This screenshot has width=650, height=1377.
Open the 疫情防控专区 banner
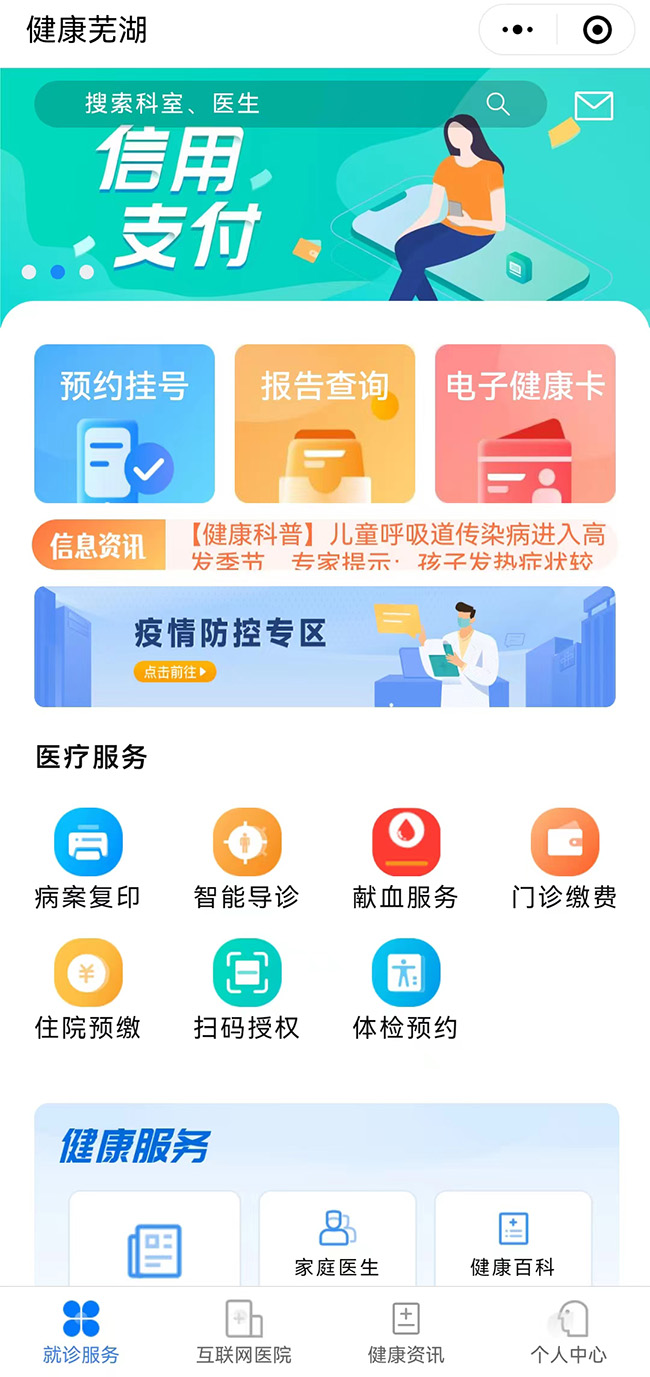[325, 647]
